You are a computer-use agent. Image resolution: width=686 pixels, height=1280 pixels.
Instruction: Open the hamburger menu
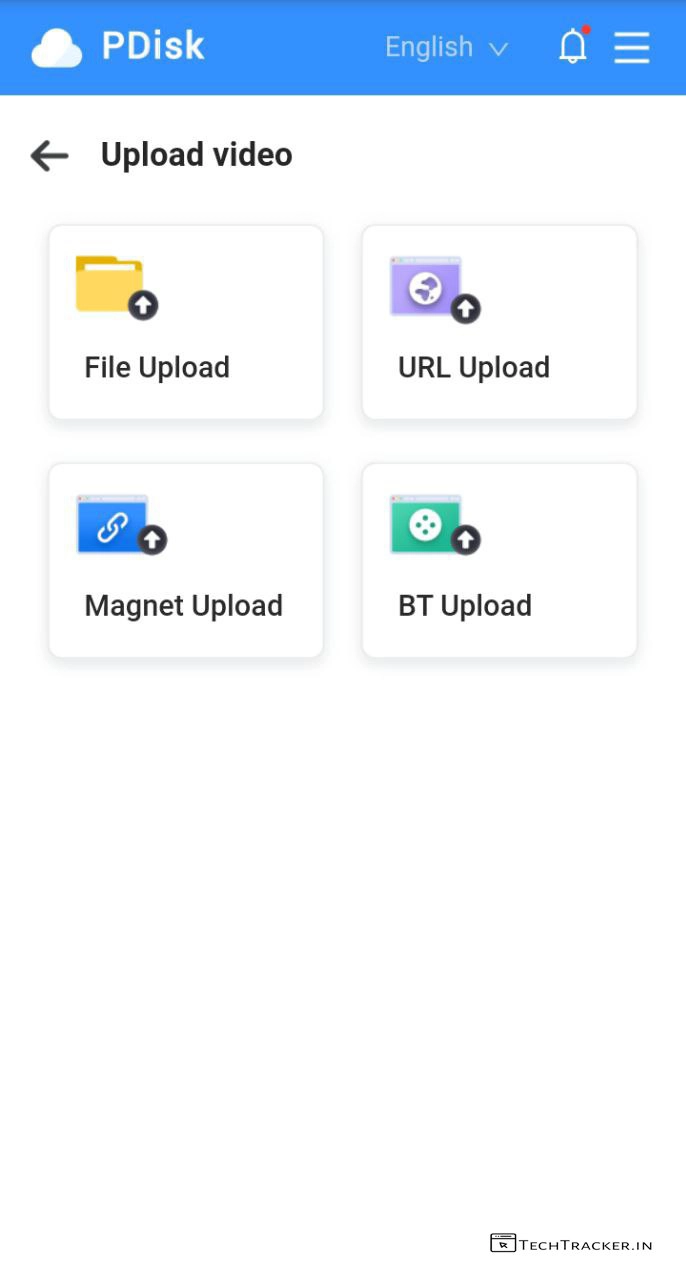(631, 47)
